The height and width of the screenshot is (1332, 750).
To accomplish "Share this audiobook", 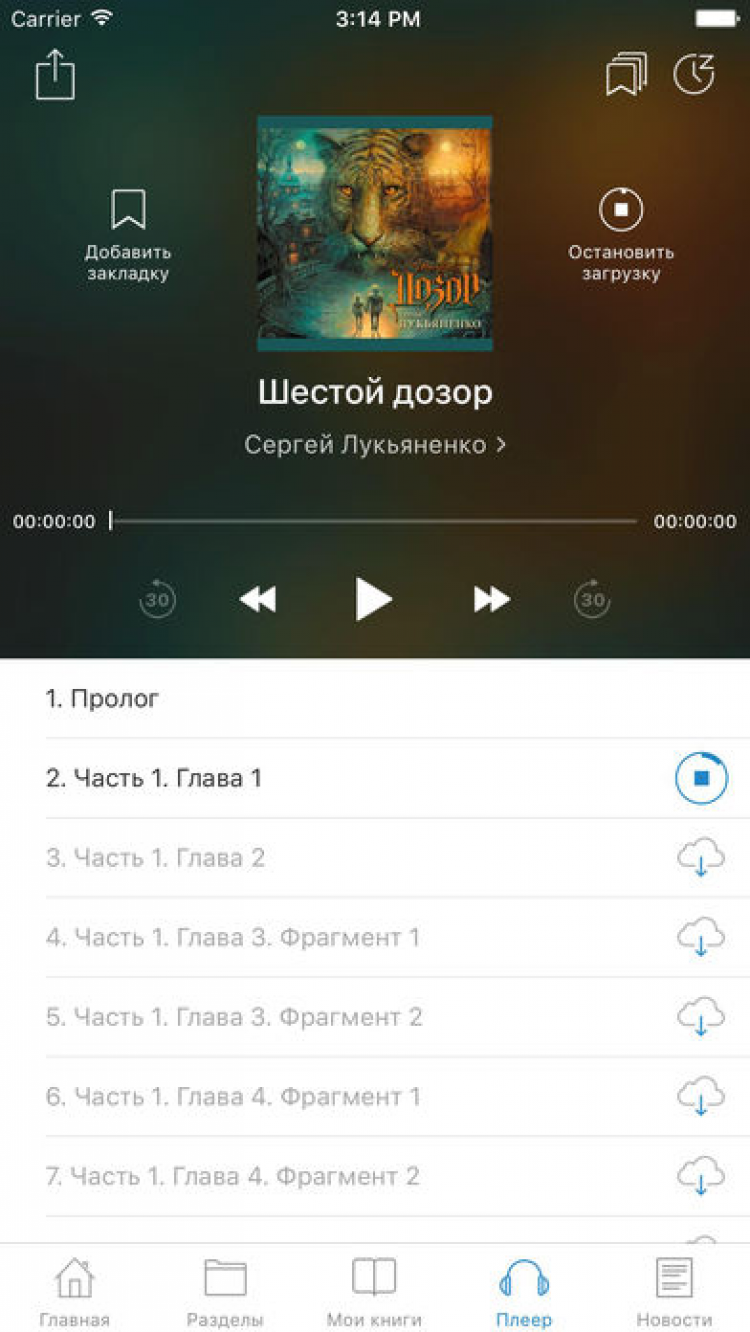I will point(55,75).
